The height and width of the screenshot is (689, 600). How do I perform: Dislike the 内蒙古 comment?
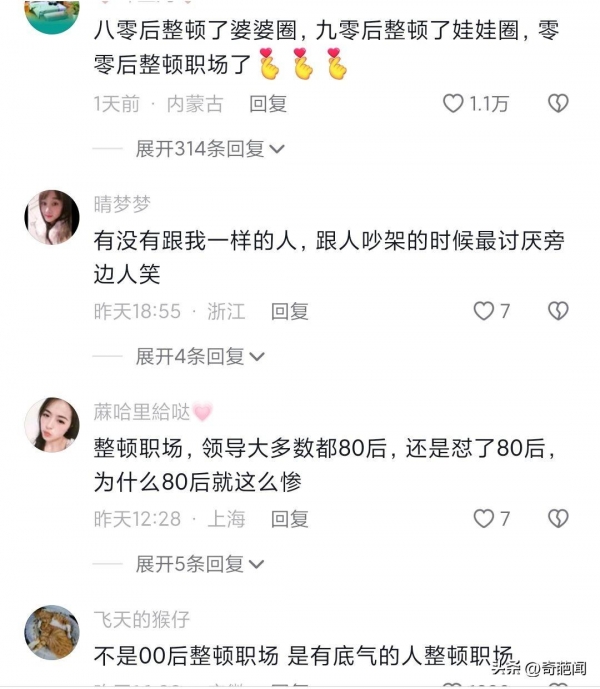pyautogui.click(x=558, y=103)
